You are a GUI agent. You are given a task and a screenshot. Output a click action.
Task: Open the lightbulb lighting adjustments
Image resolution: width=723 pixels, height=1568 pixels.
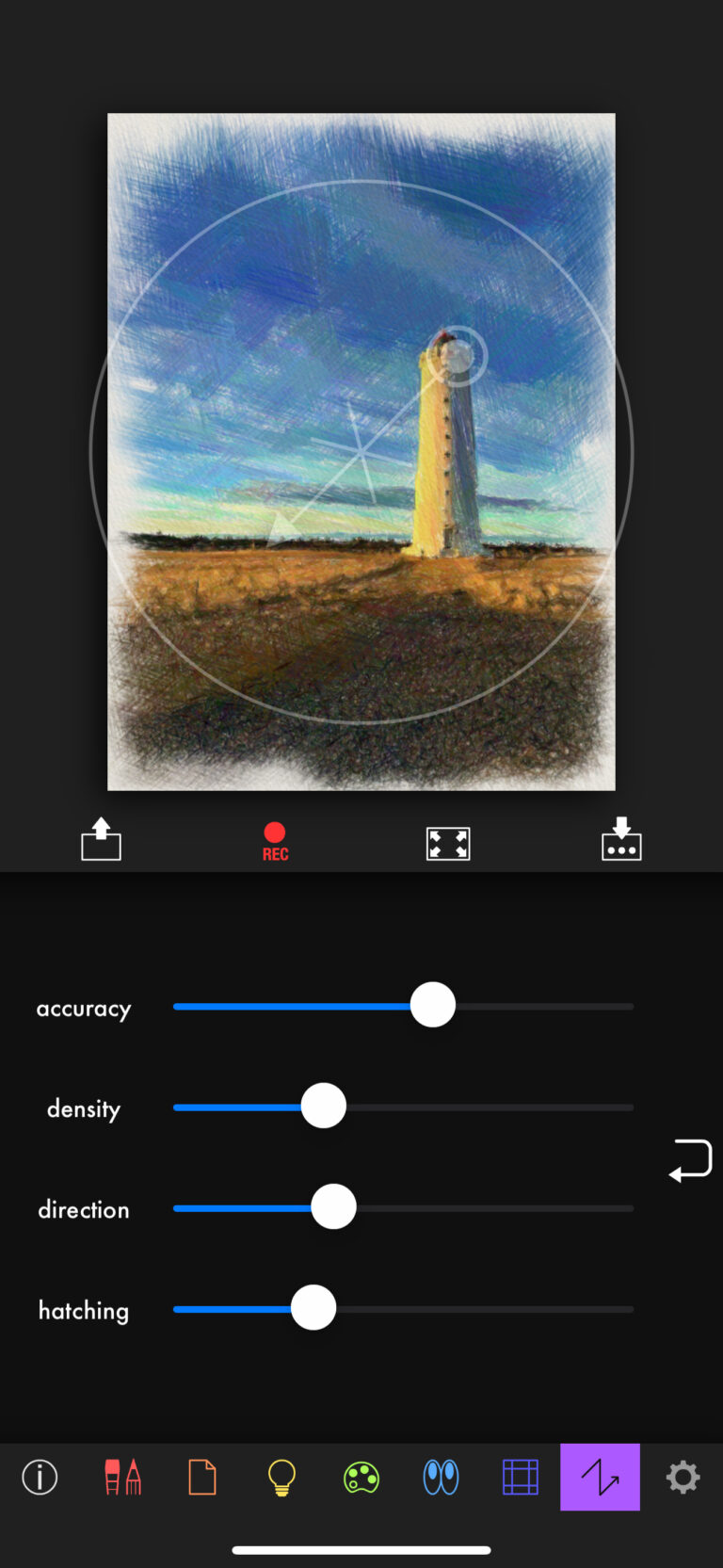281,1477
